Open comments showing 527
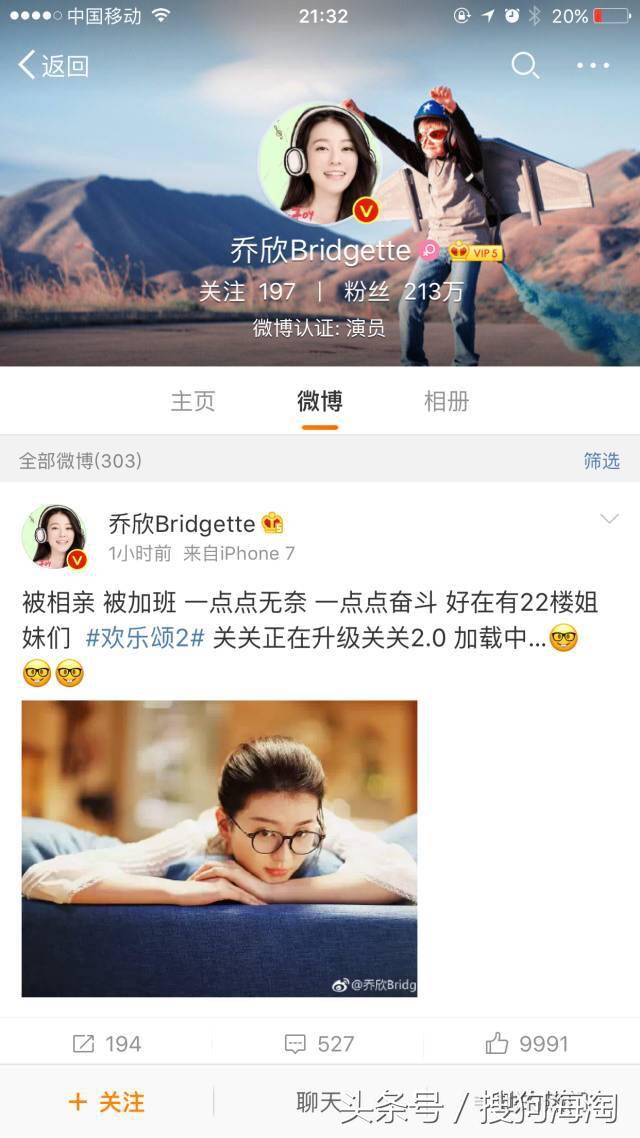 320,1043
